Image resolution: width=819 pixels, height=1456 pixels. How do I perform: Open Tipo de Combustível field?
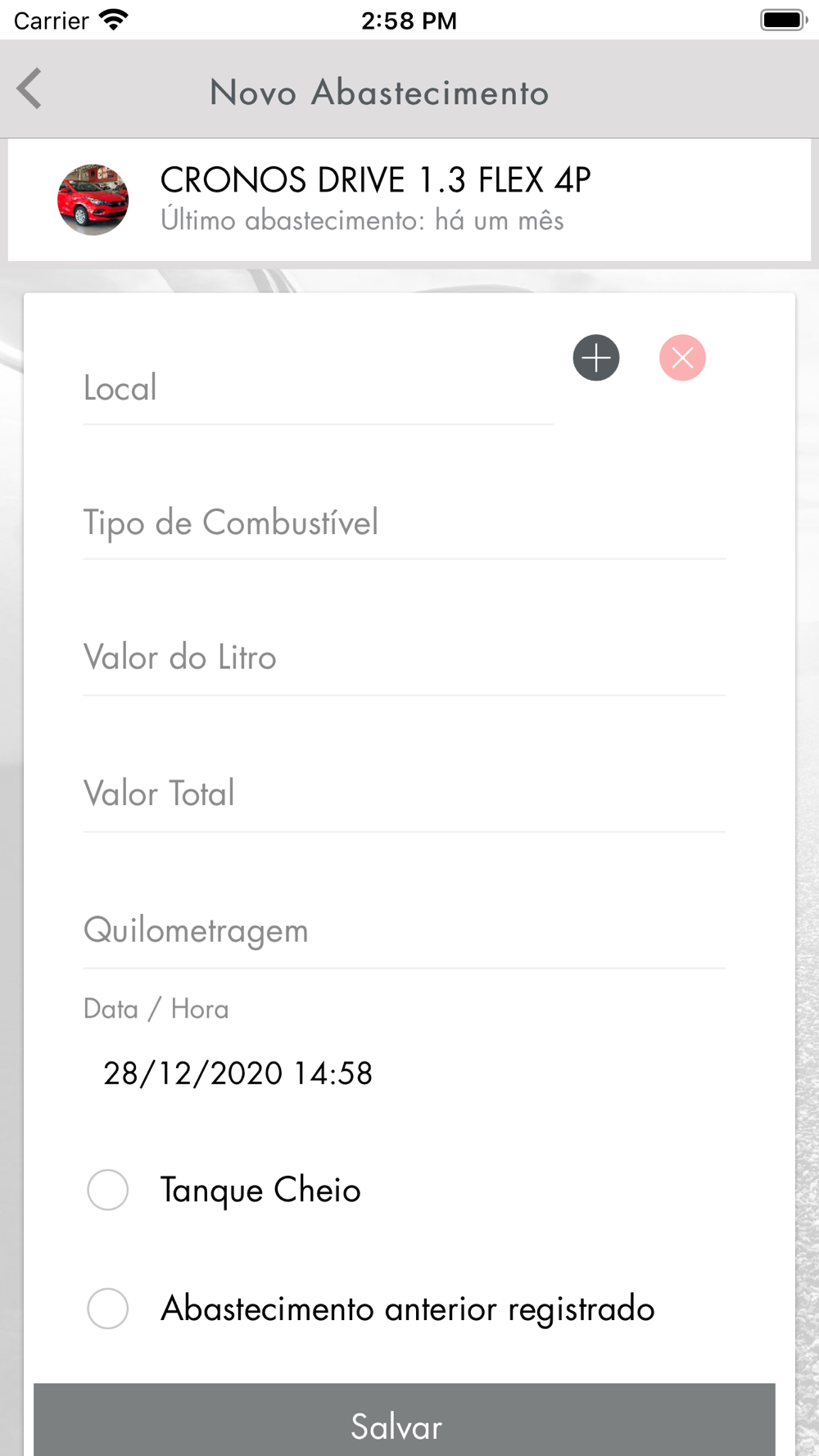(x=404, y=522)
